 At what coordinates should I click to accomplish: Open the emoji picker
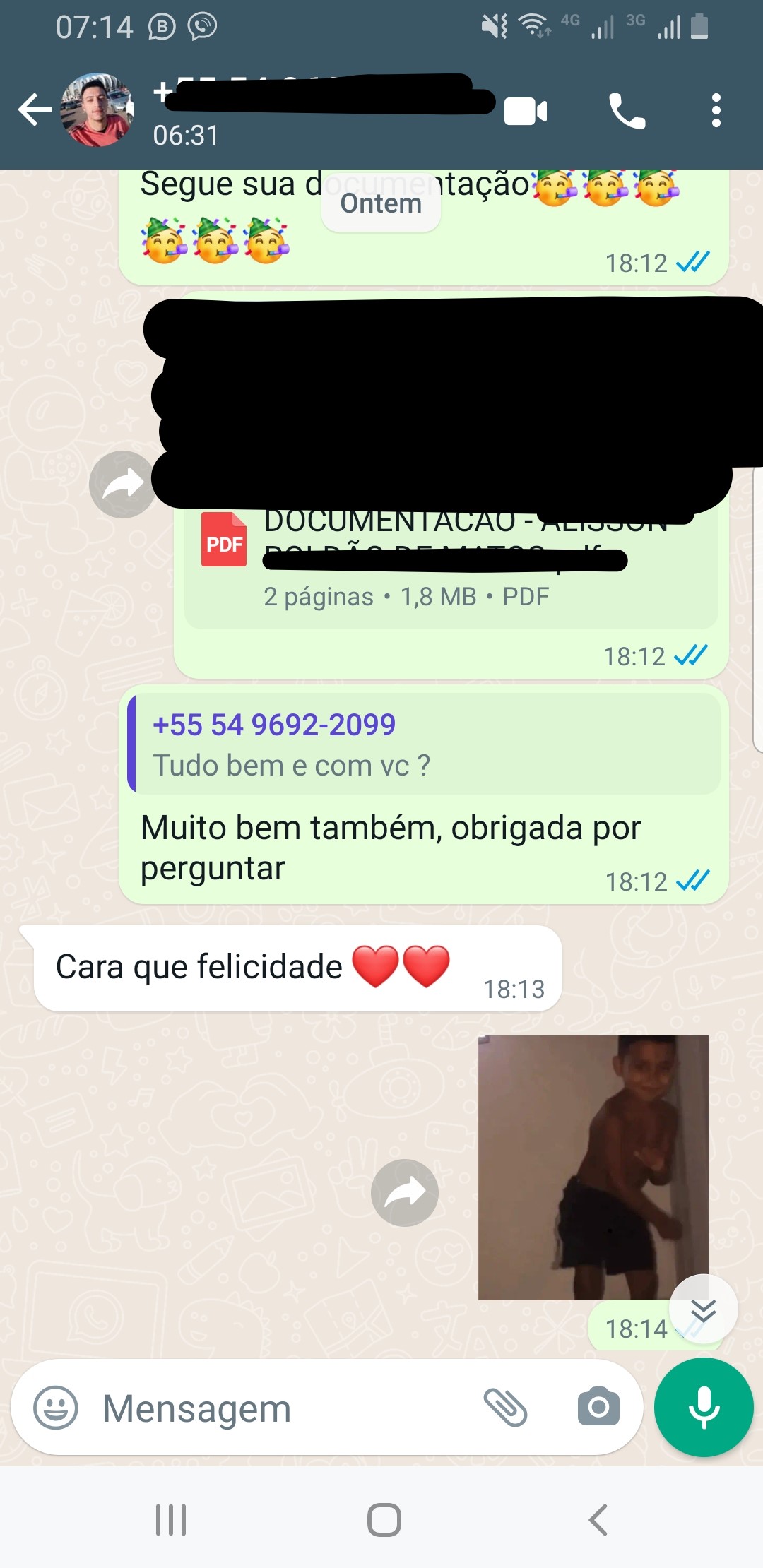(56, 1408)
